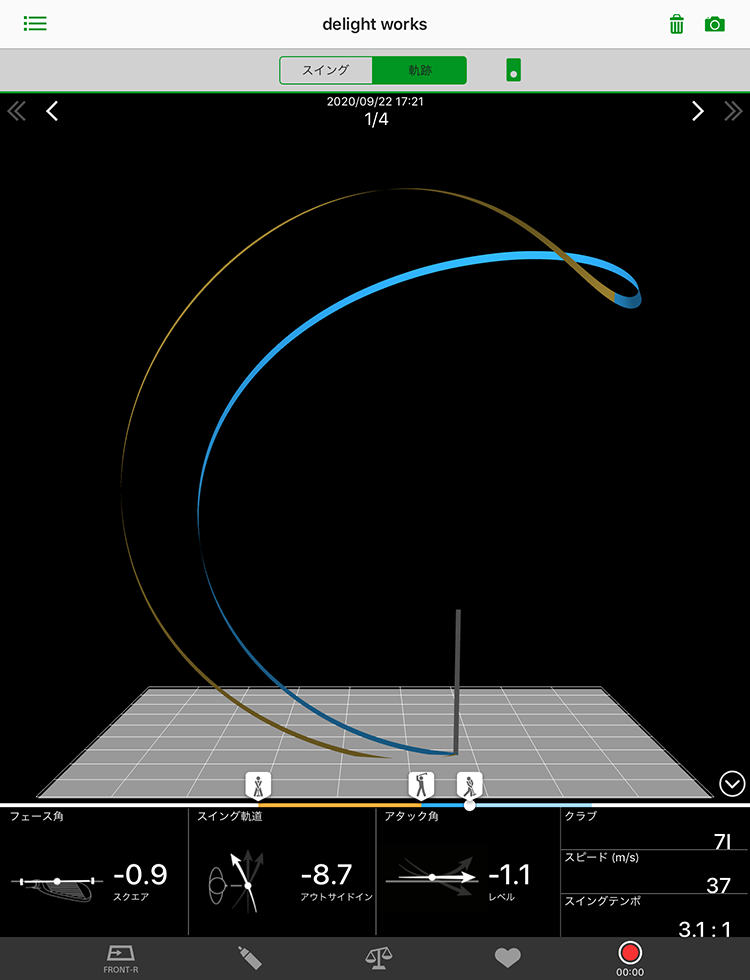
Task: Jump to the top-of-swing marker
Action: pos(422,783)
